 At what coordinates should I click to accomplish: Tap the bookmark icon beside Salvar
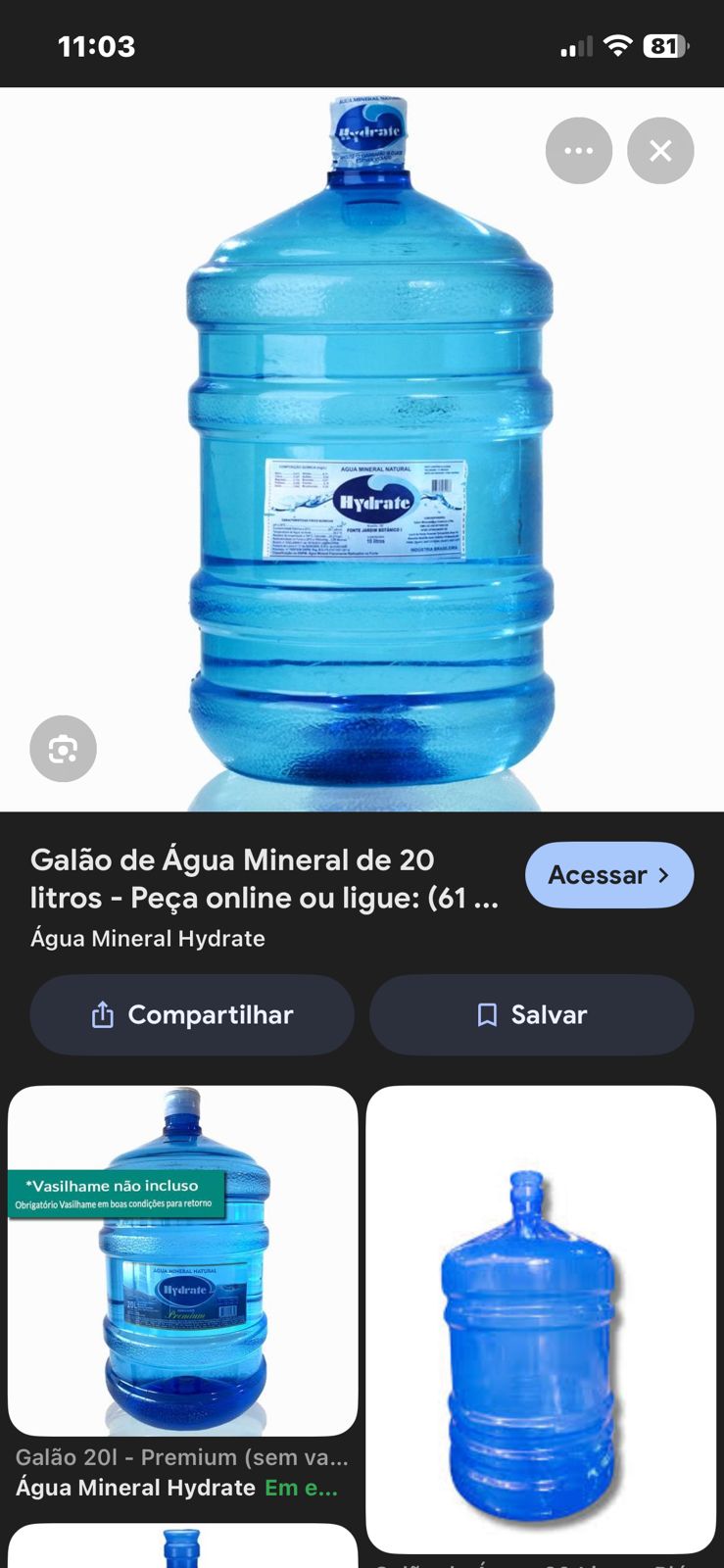pos(486,1015)
